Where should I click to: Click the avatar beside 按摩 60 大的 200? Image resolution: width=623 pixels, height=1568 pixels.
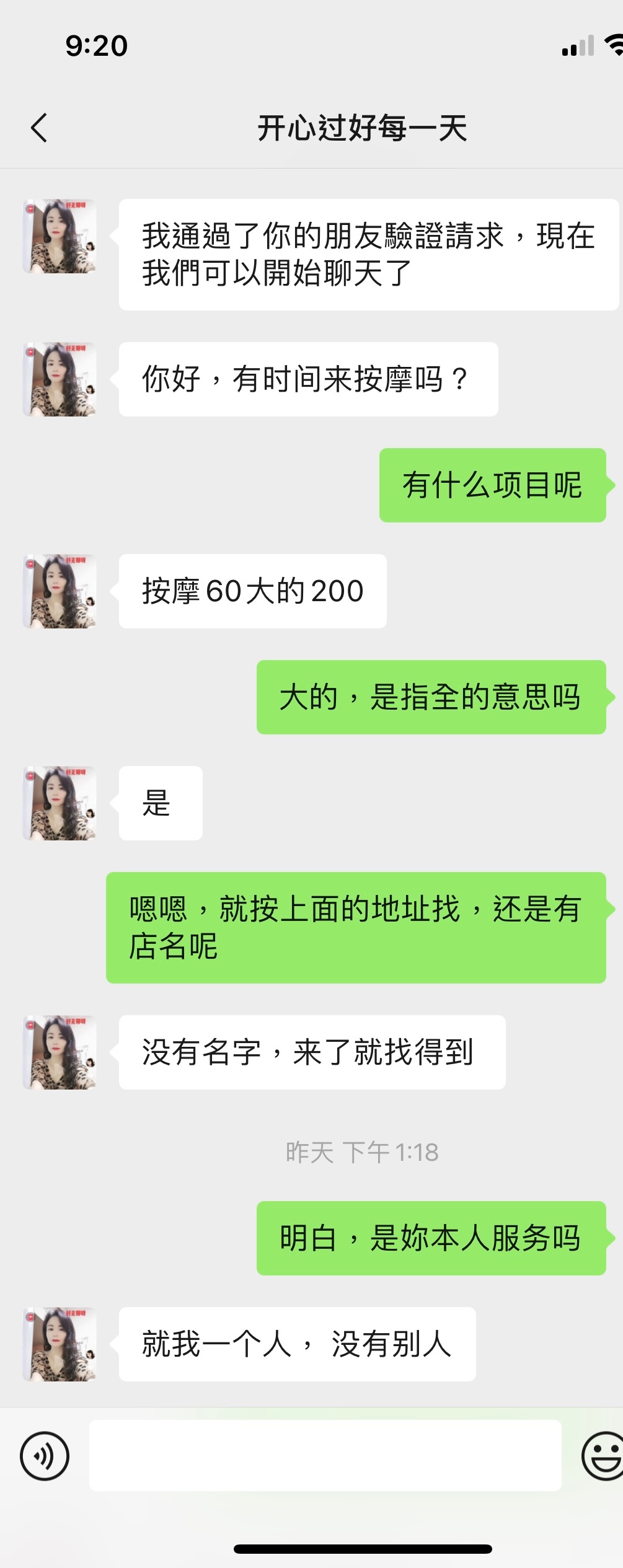pos(59,591)
